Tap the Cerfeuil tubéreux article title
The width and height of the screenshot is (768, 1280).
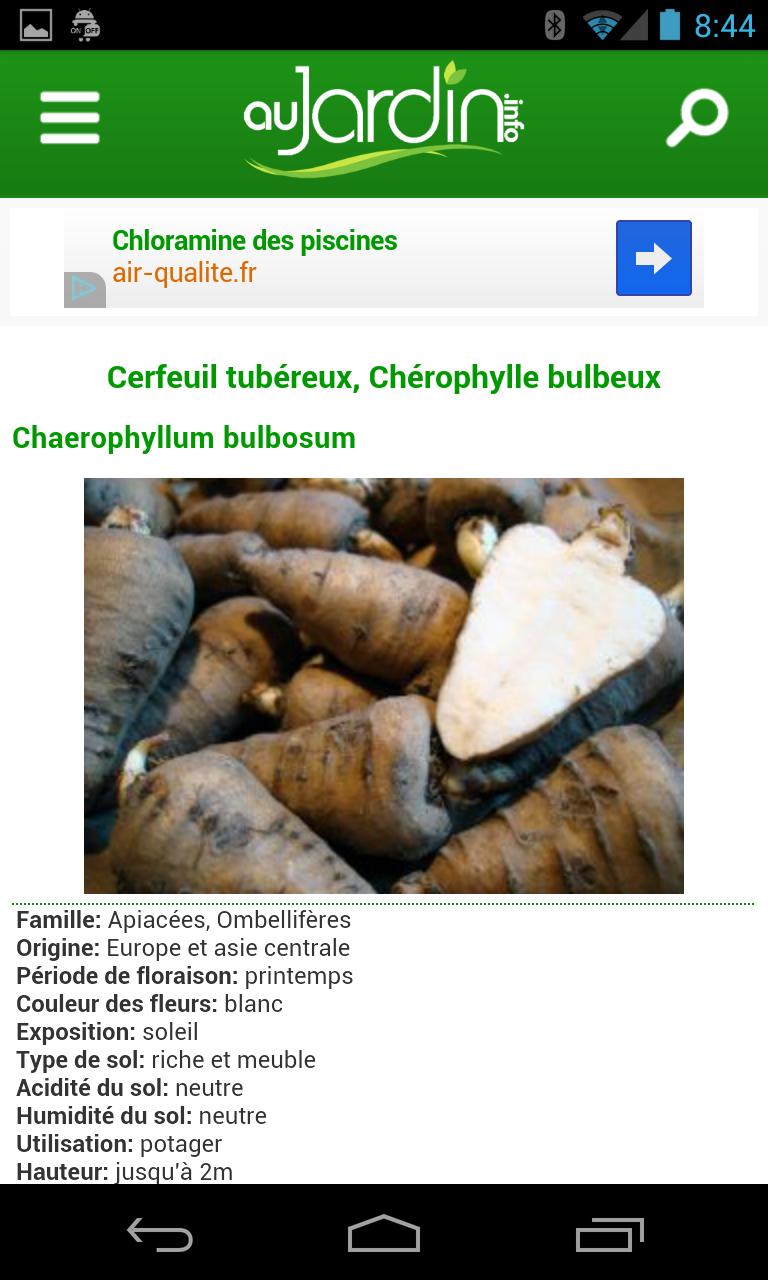point(384,377)
